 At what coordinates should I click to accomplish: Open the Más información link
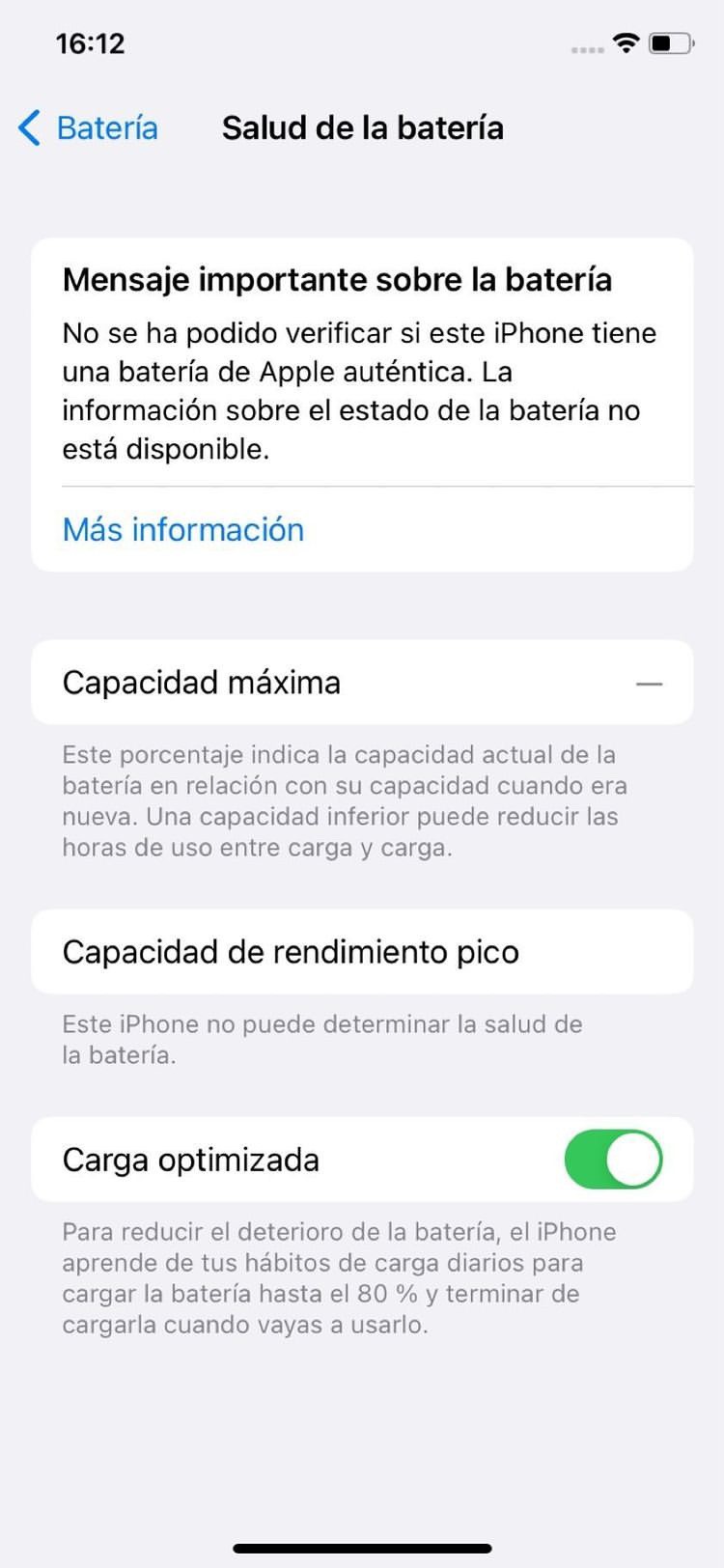[x=183, y=529]
